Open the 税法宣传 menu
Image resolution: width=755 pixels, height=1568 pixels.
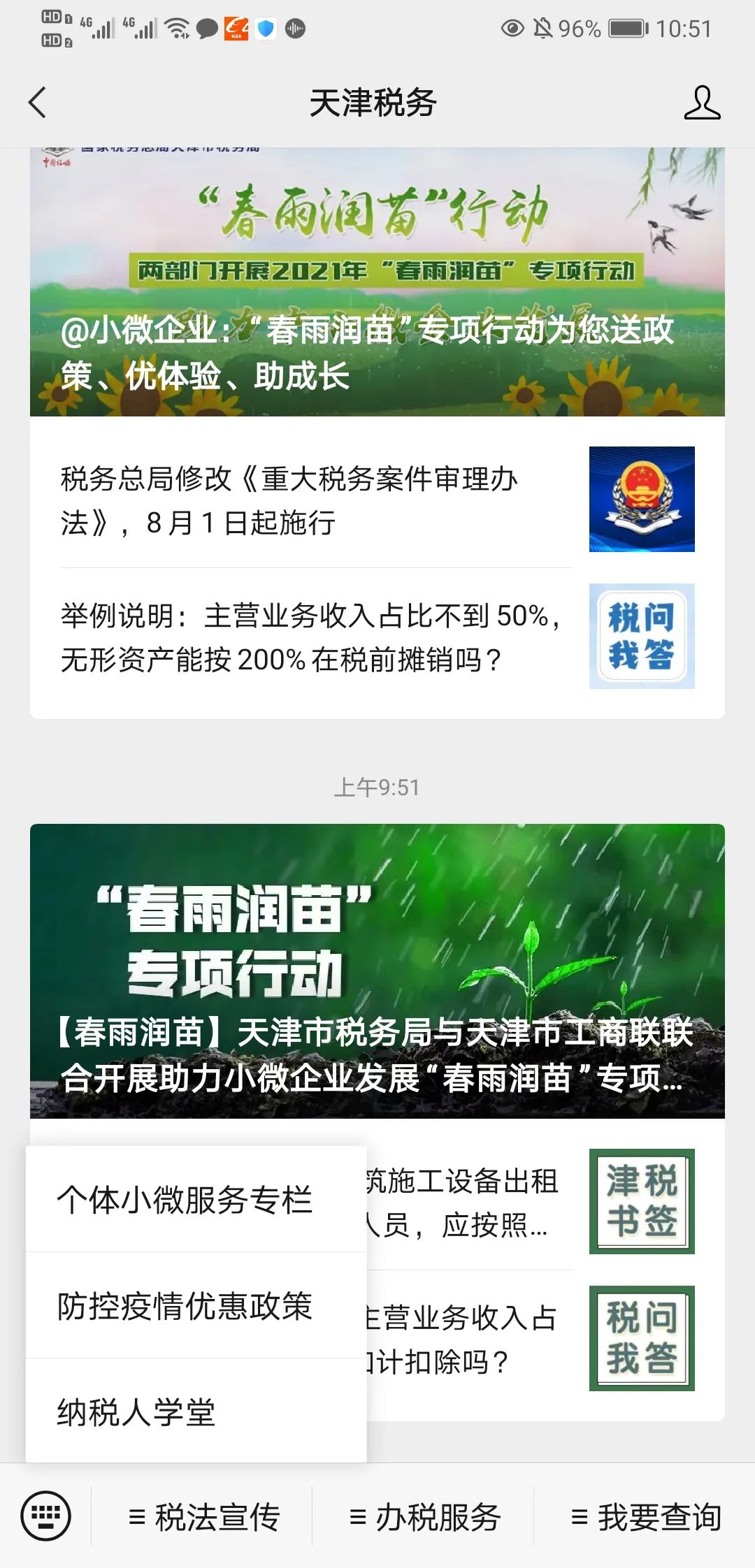(203, 1517)
